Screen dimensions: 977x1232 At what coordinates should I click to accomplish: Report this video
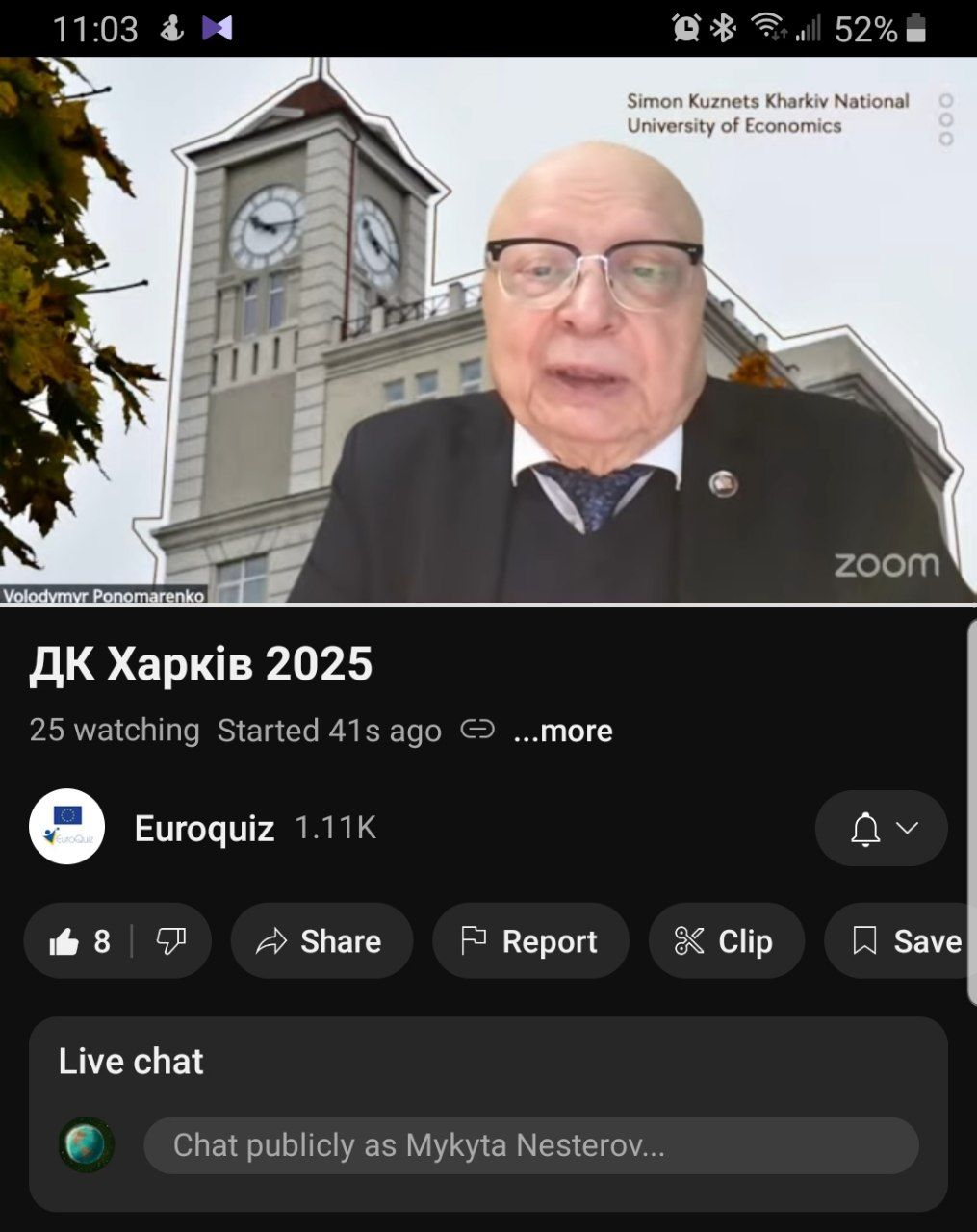coord(530,940)
